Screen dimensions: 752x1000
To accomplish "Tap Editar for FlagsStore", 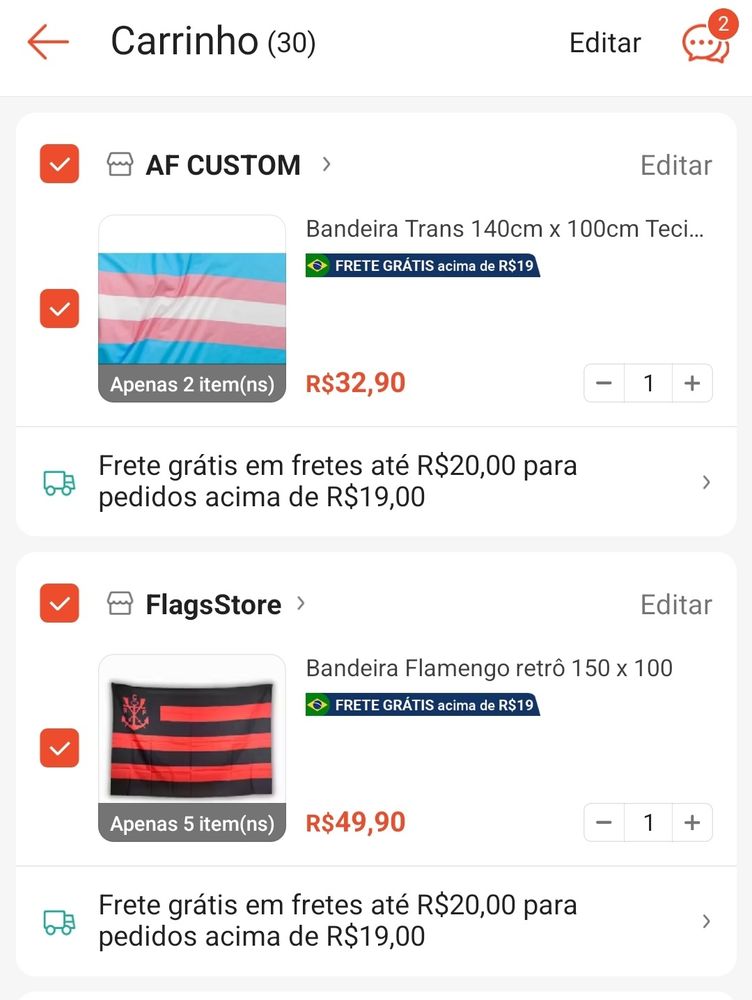I will coord(676,604).
